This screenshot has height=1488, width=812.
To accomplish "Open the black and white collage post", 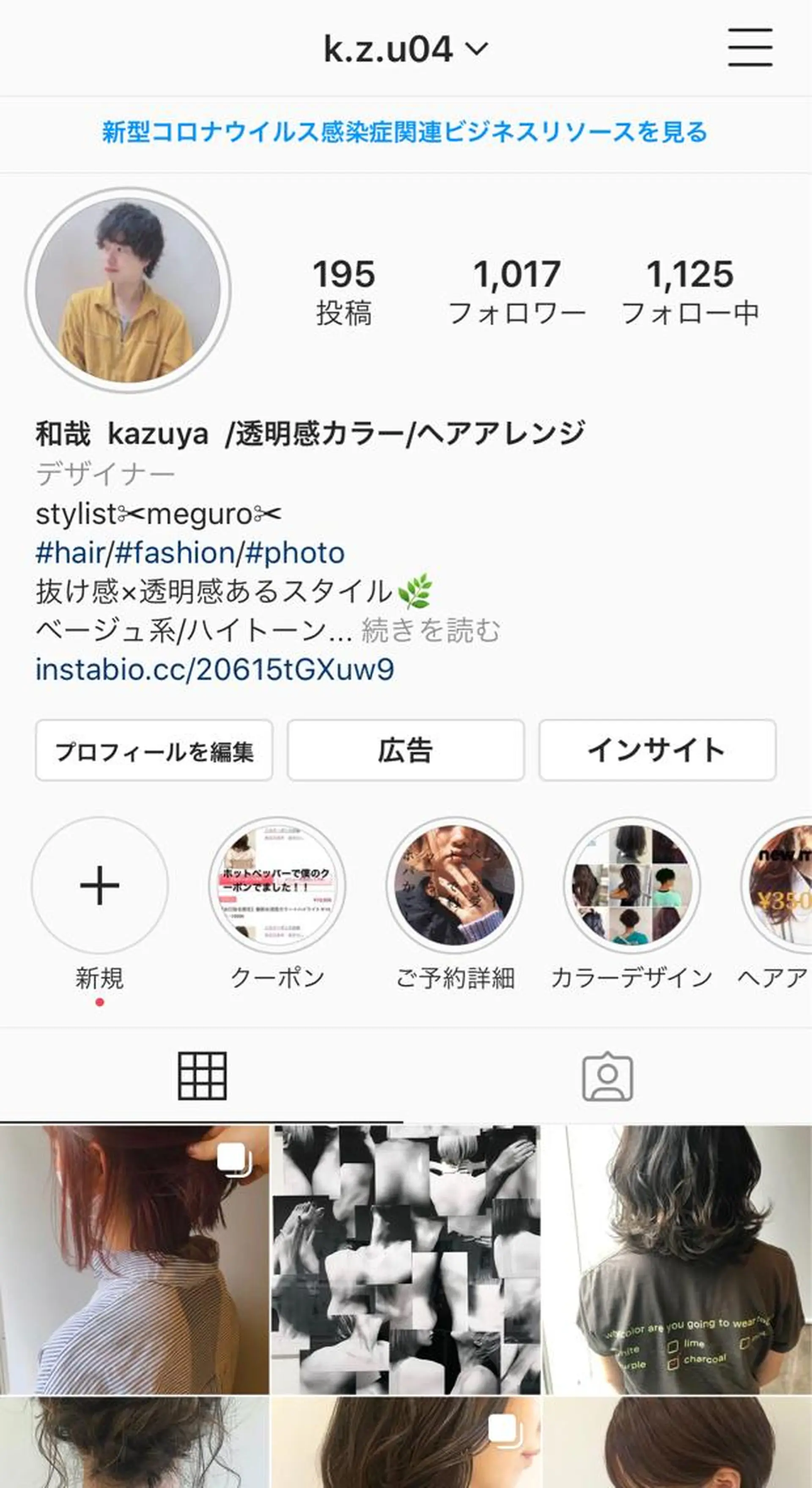I will (406, 1259).
